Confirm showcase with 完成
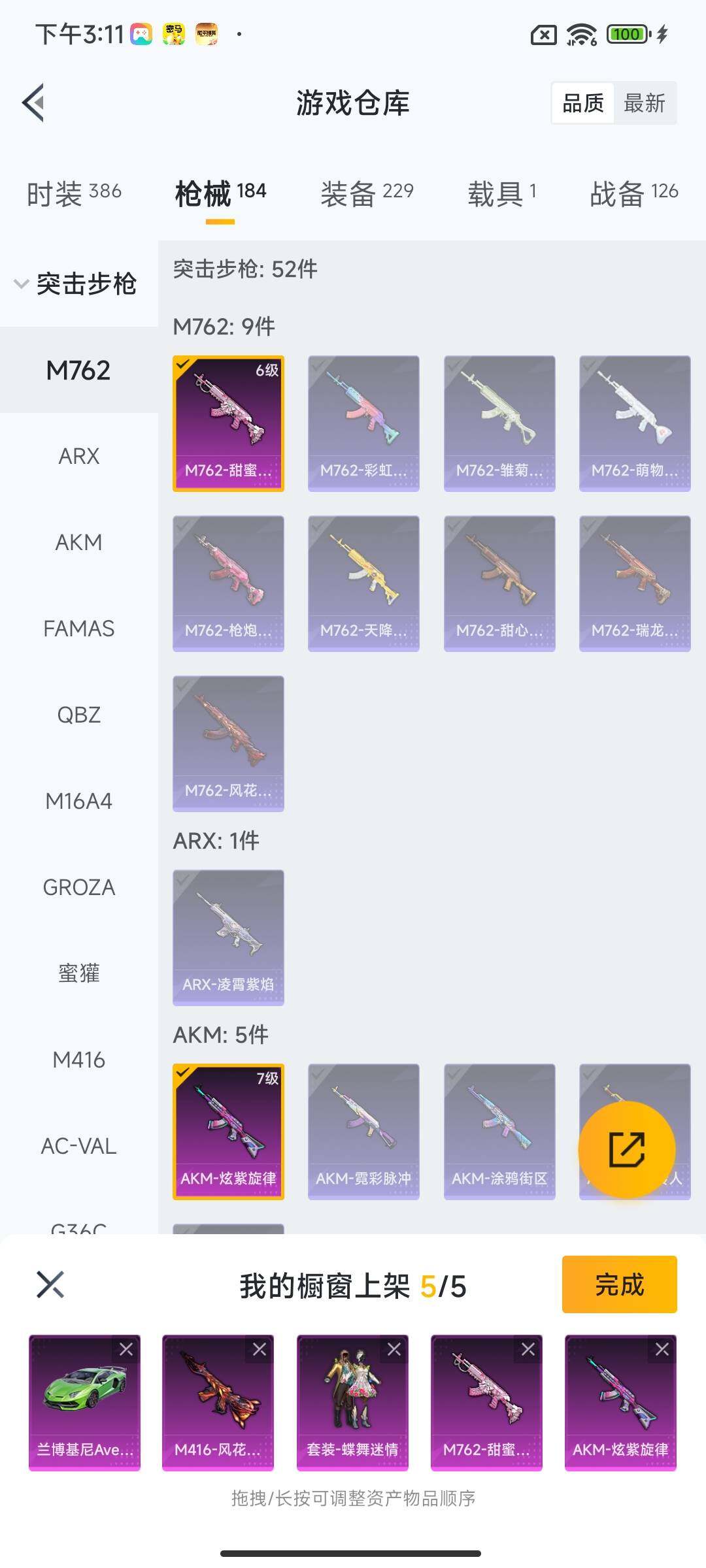The width and height of the screenshot is (706, 1568). [619, 1284]
